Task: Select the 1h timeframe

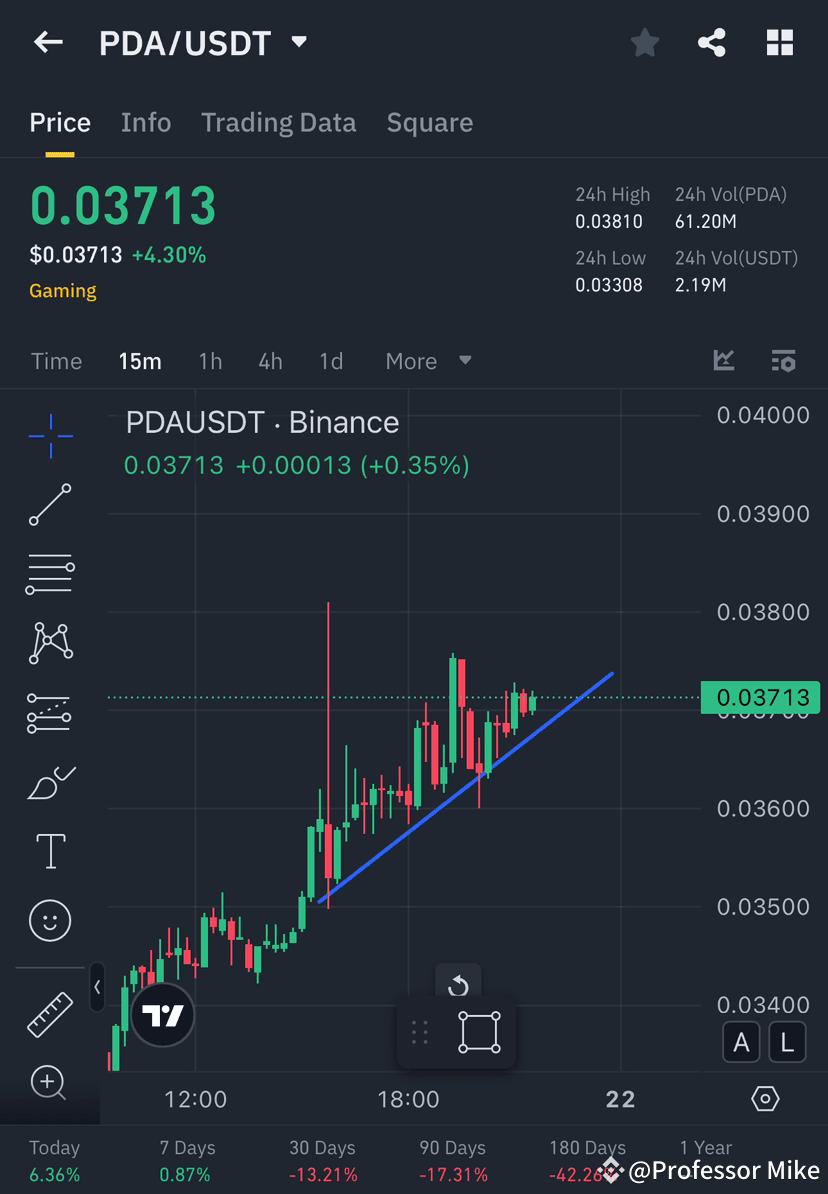Action: pos(210,361)
